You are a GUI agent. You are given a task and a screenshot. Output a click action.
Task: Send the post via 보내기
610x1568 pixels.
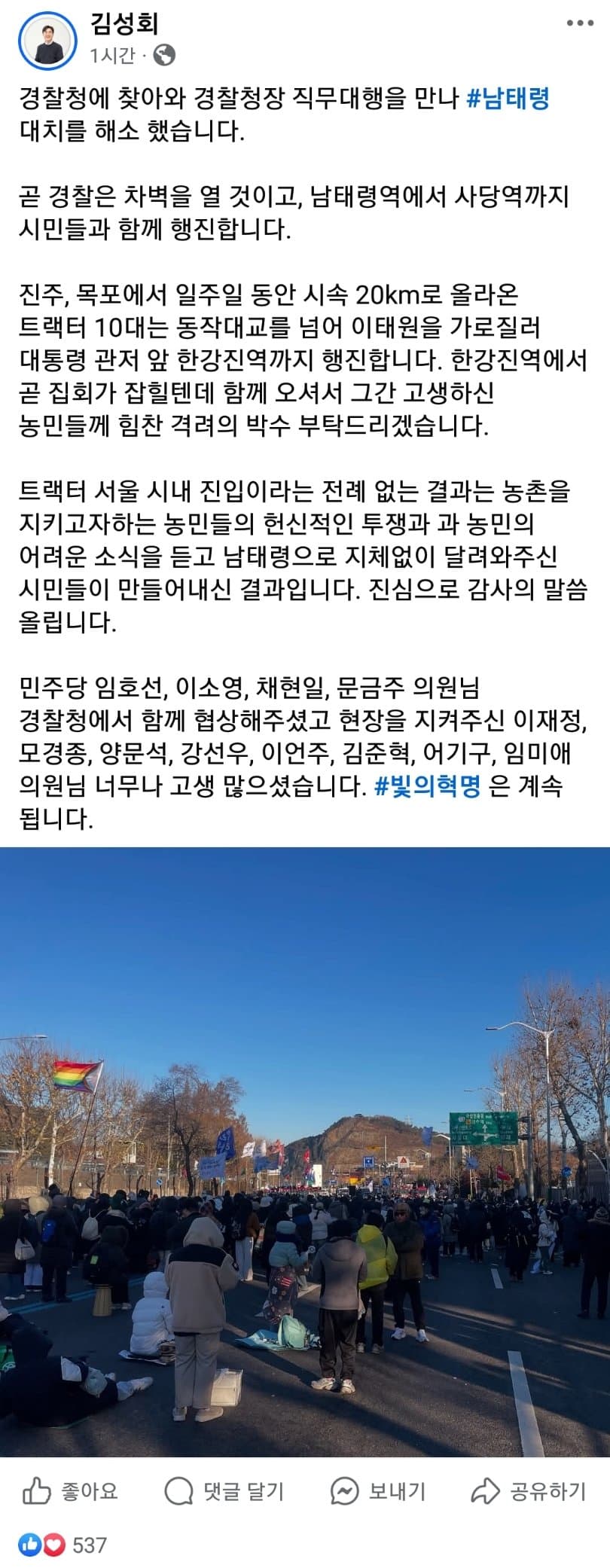[x=378, y=1490]
